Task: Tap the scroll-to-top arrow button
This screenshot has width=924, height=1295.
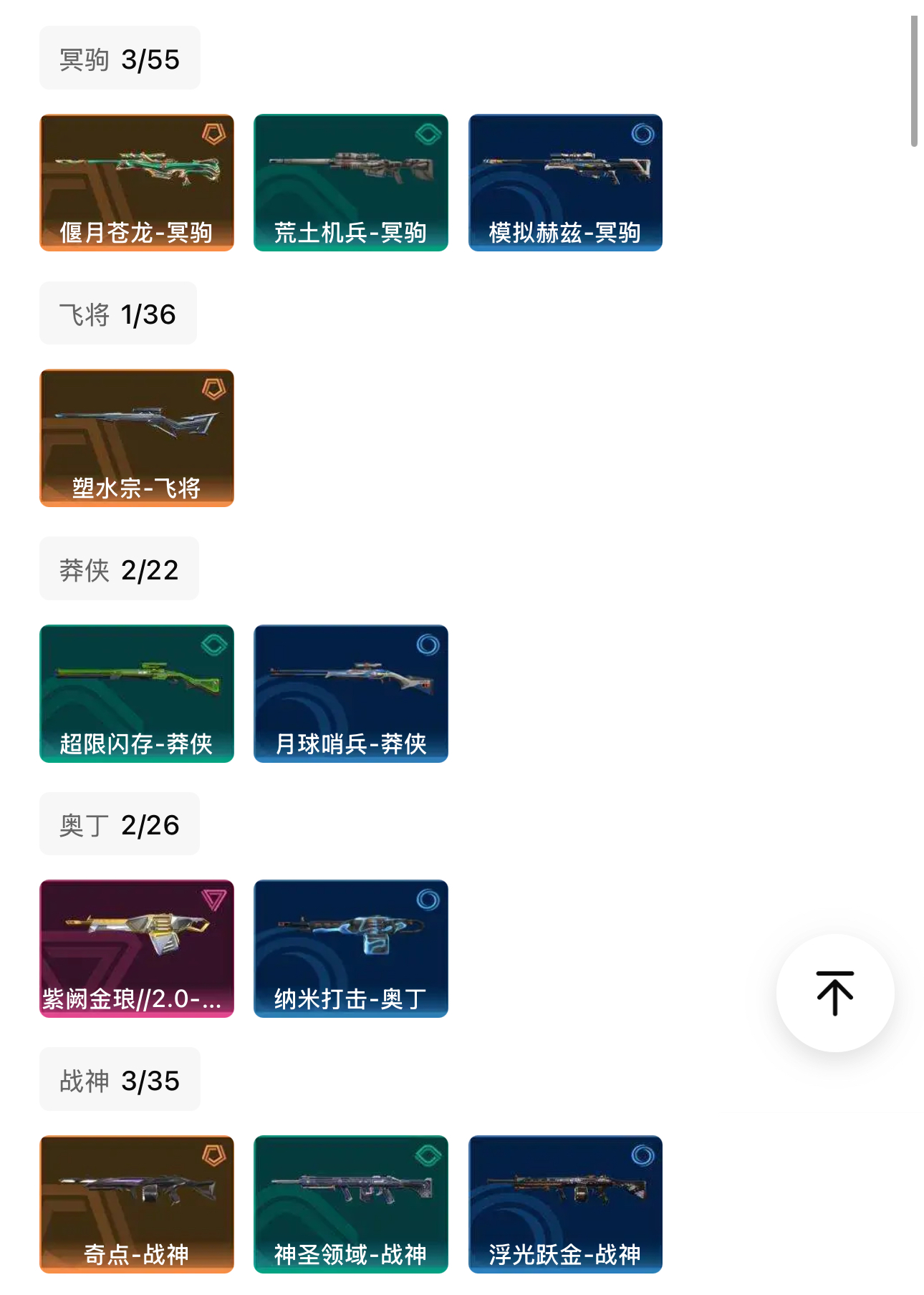Action: 835,993
